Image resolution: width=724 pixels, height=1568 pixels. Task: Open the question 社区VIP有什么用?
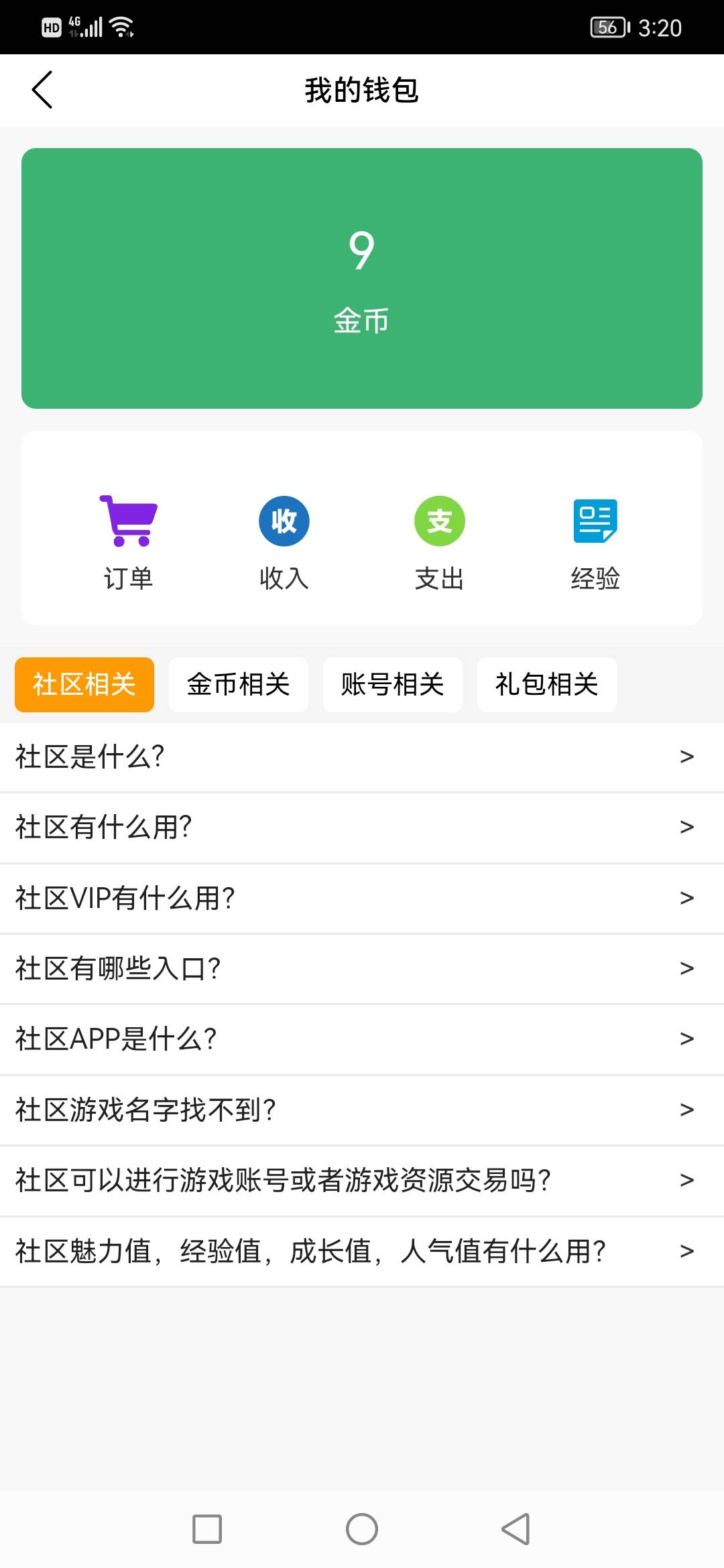pyautogui.click(x=362, y=898)
